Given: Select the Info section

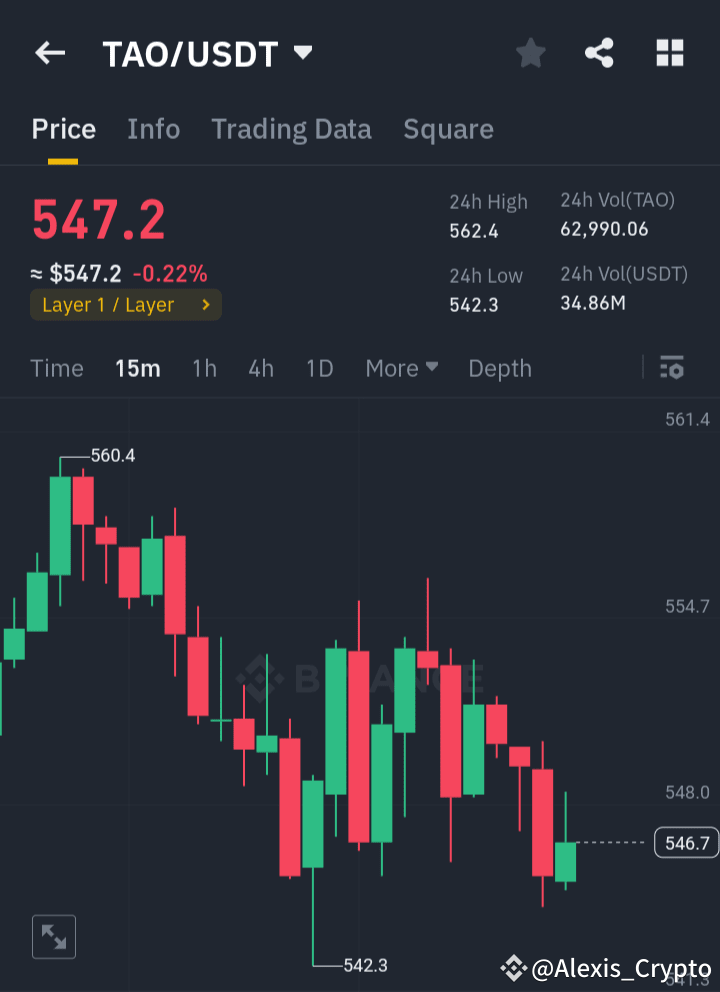Looking at the screenshot, I should tap(153, 129).
